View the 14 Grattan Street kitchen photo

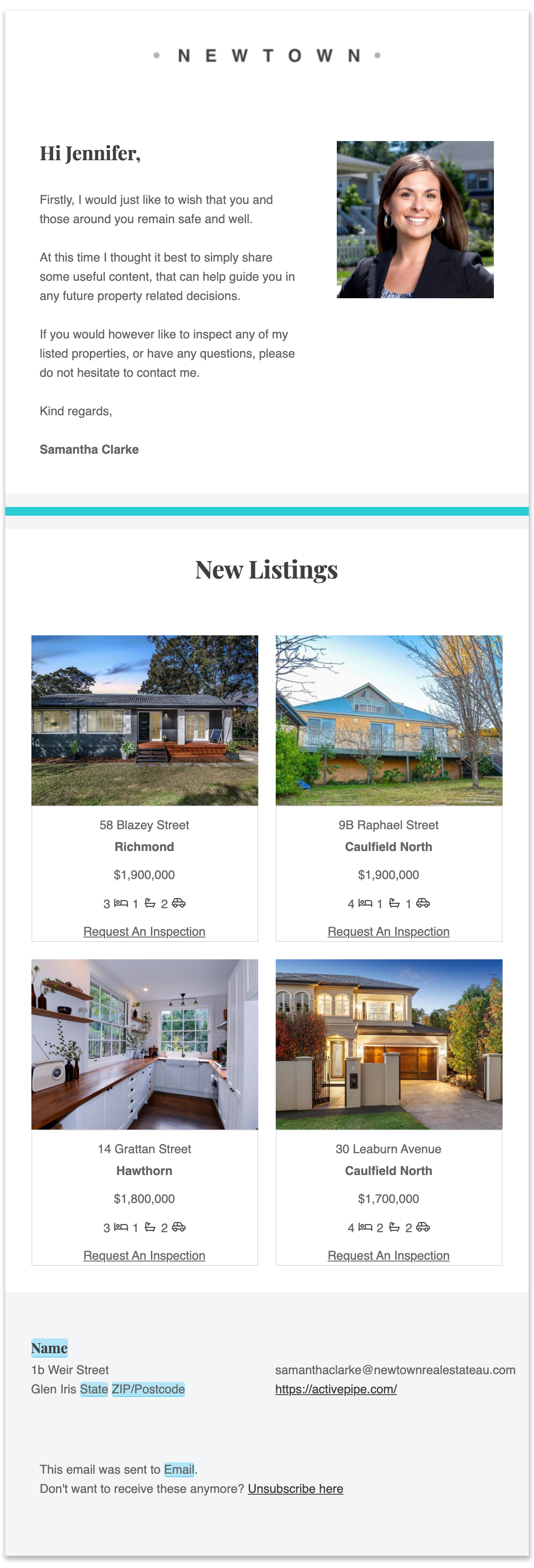(144, 1044)
